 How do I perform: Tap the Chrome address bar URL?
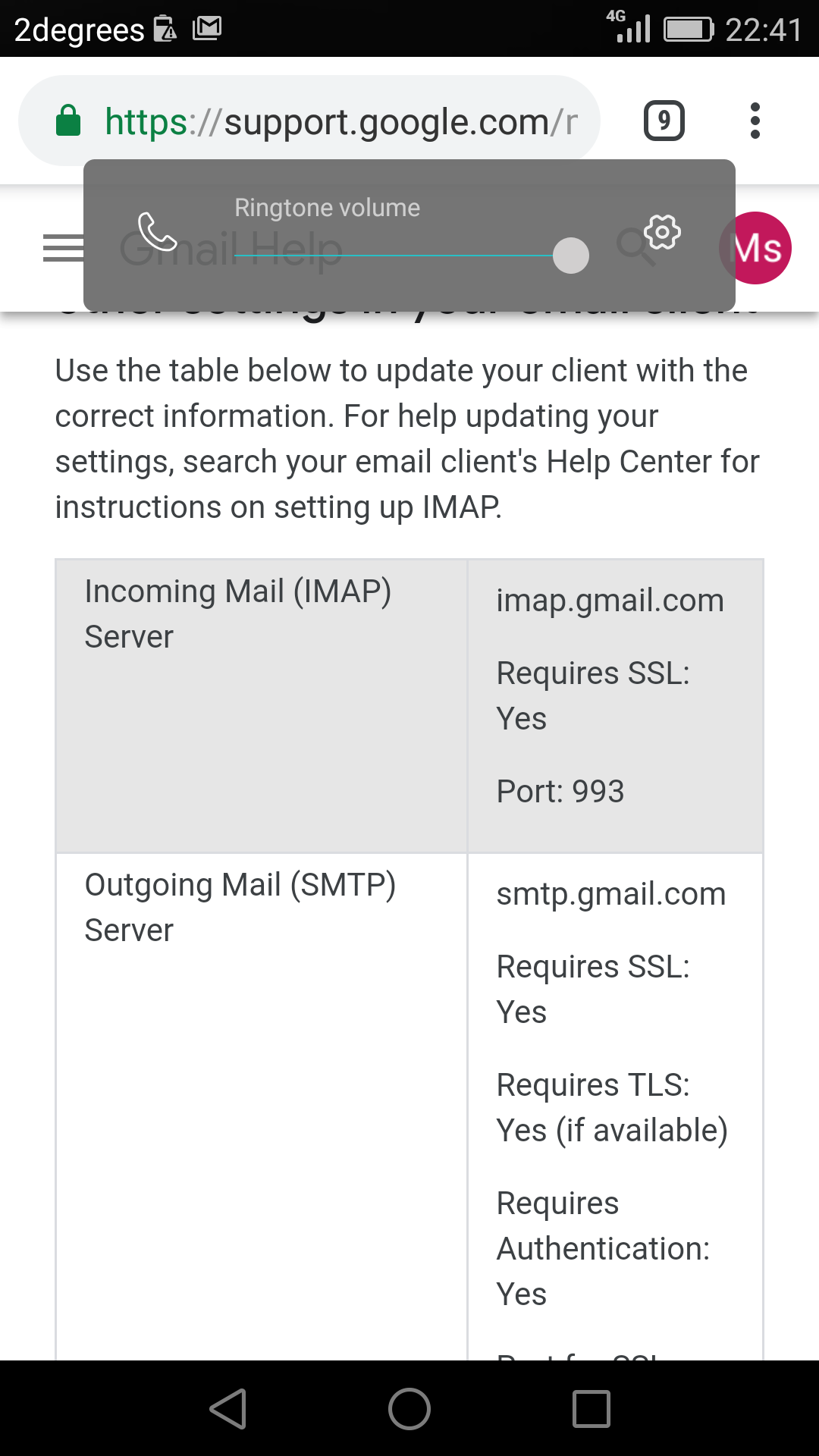(341, 121)
